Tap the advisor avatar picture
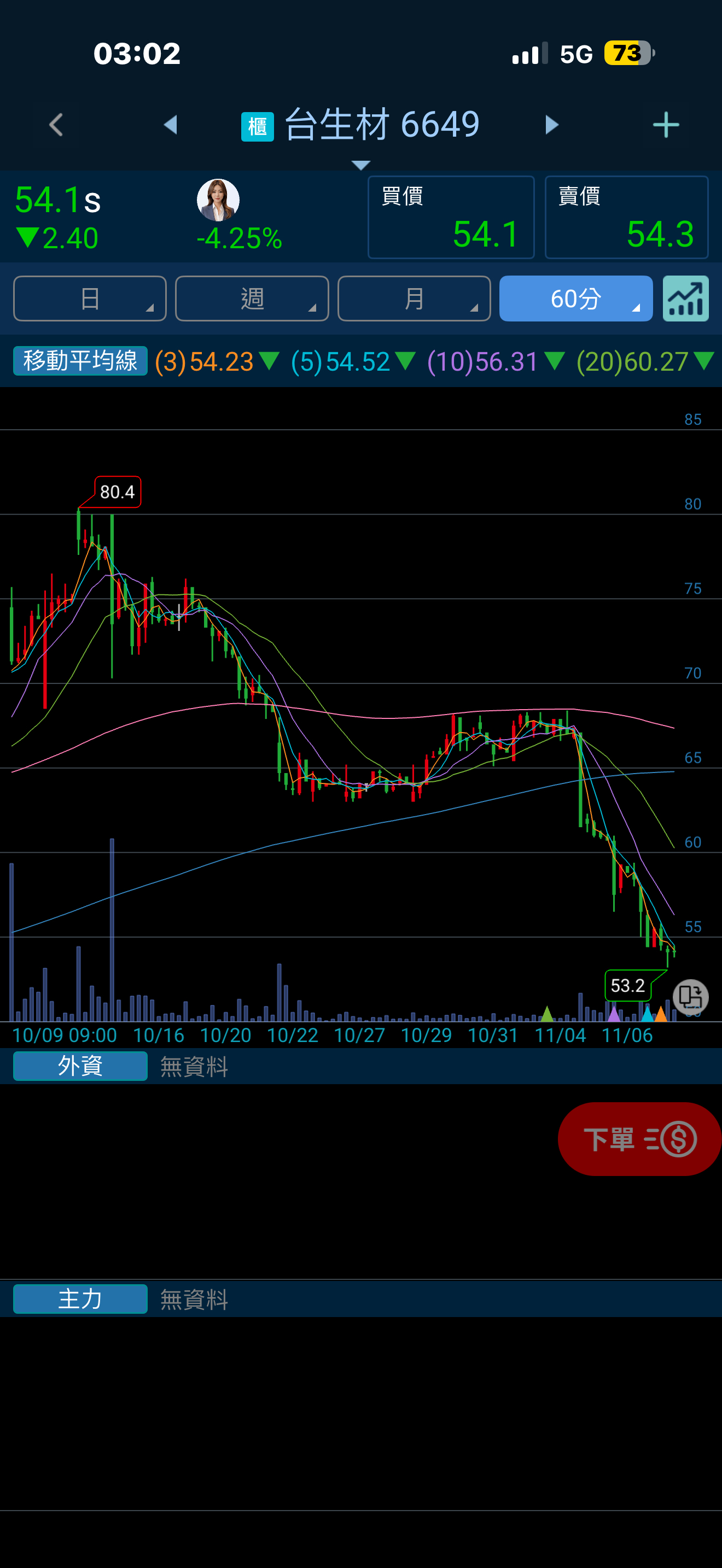722x1568 pixels. pos(218,200)
